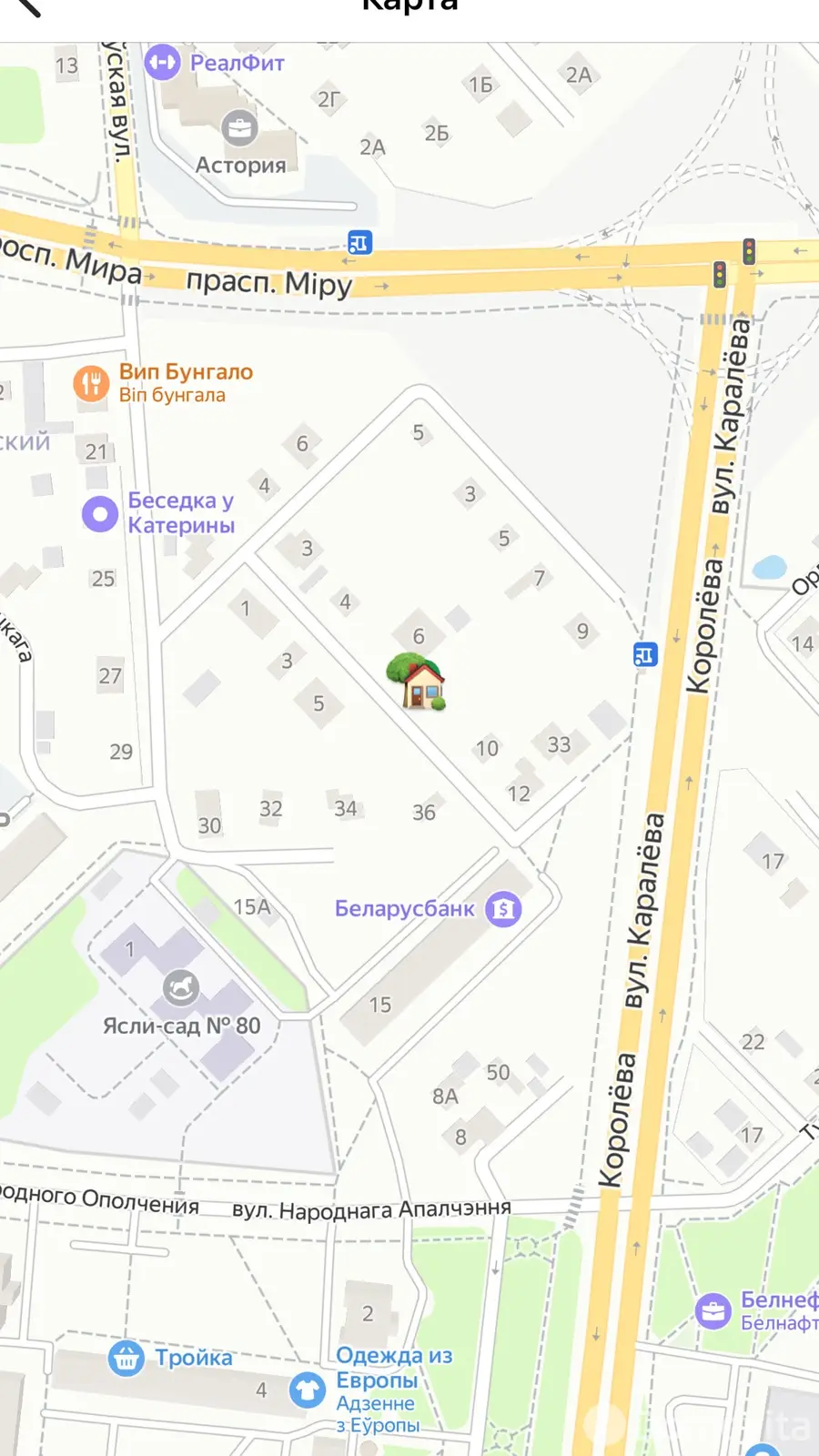Viewport: 819px width, 1456px height.
Task: Select the bus stop on вул. Каралёва
Action: point(645,653)
